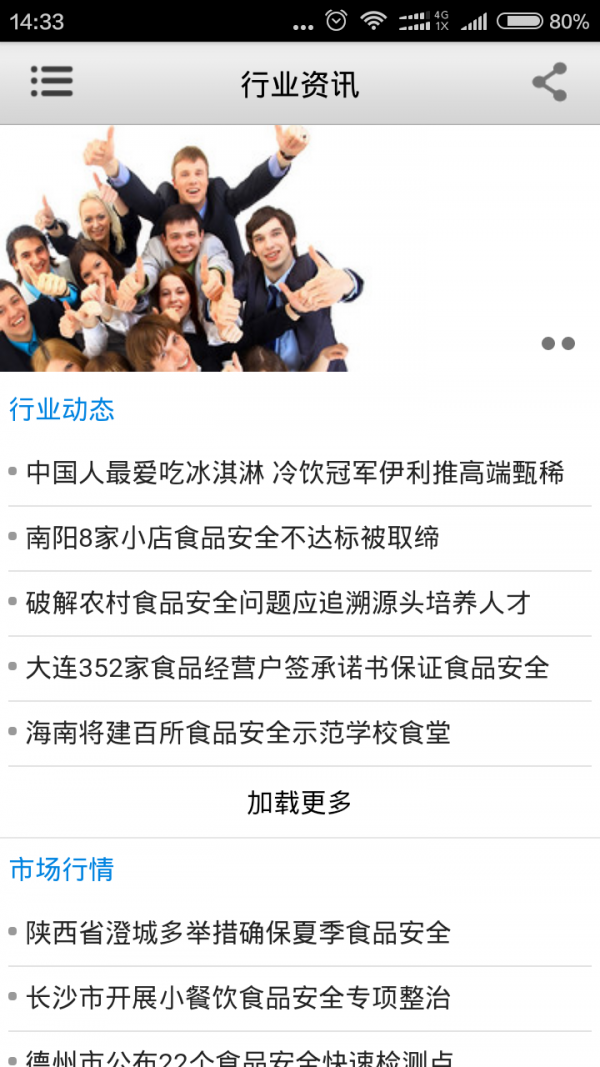Open 德州市公布22个食品安全快速检测点 article
This screenshot has width=600, height=1067.
[240, 1056]
